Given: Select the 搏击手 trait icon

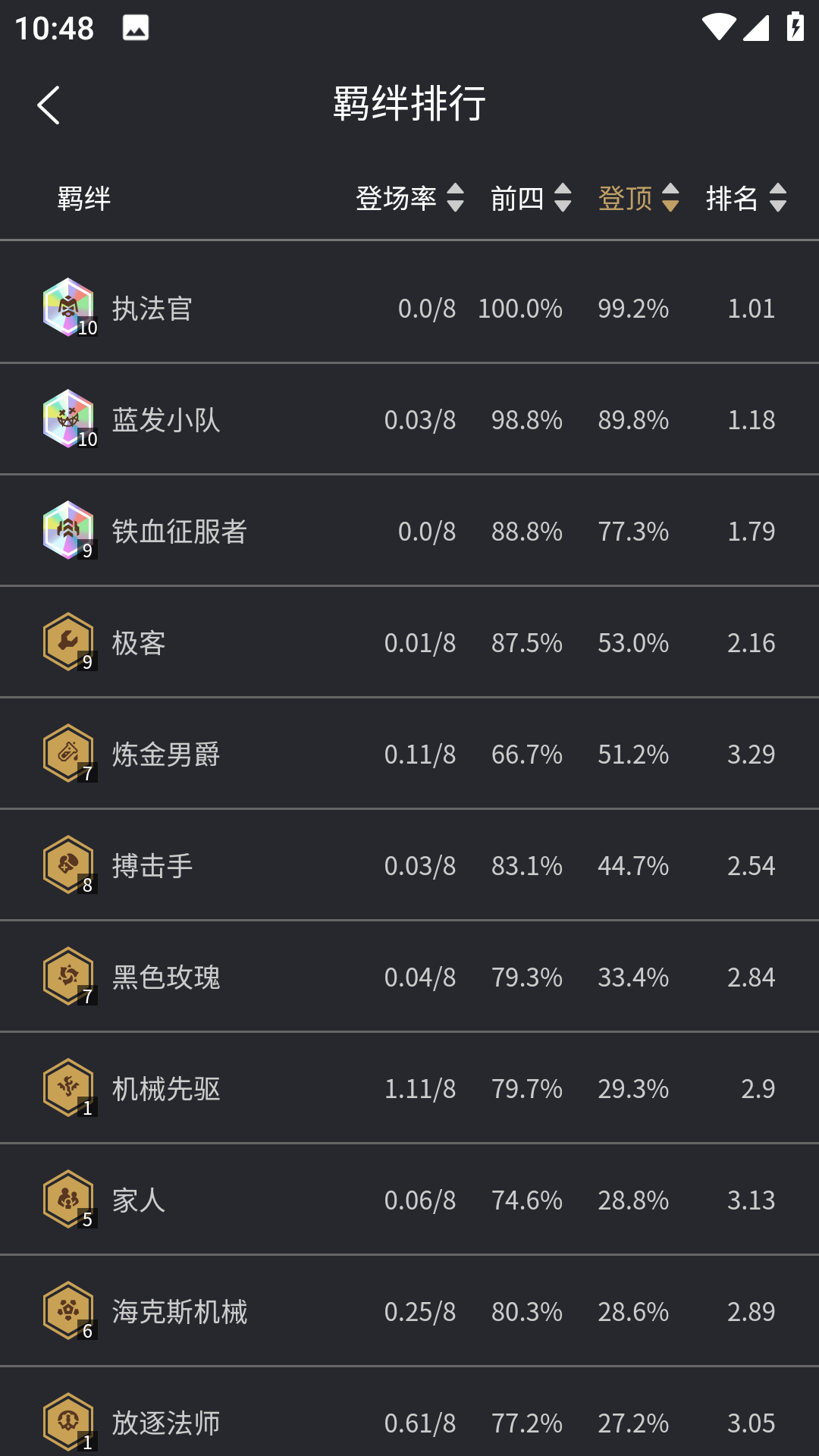Looking at the screenshot, I should click(68, 864).
